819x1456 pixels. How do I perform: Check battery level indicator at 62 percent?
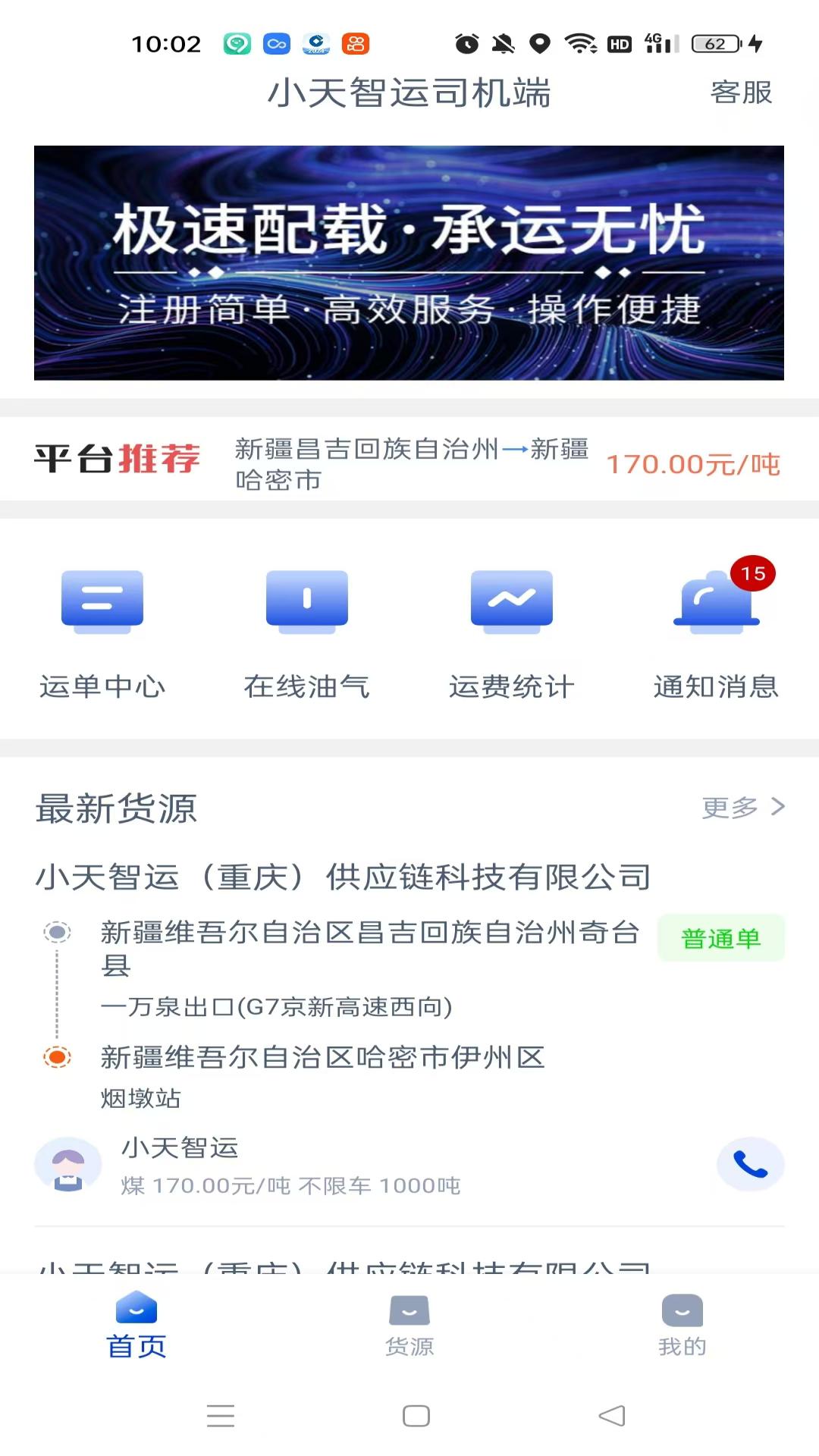[714, 43]
